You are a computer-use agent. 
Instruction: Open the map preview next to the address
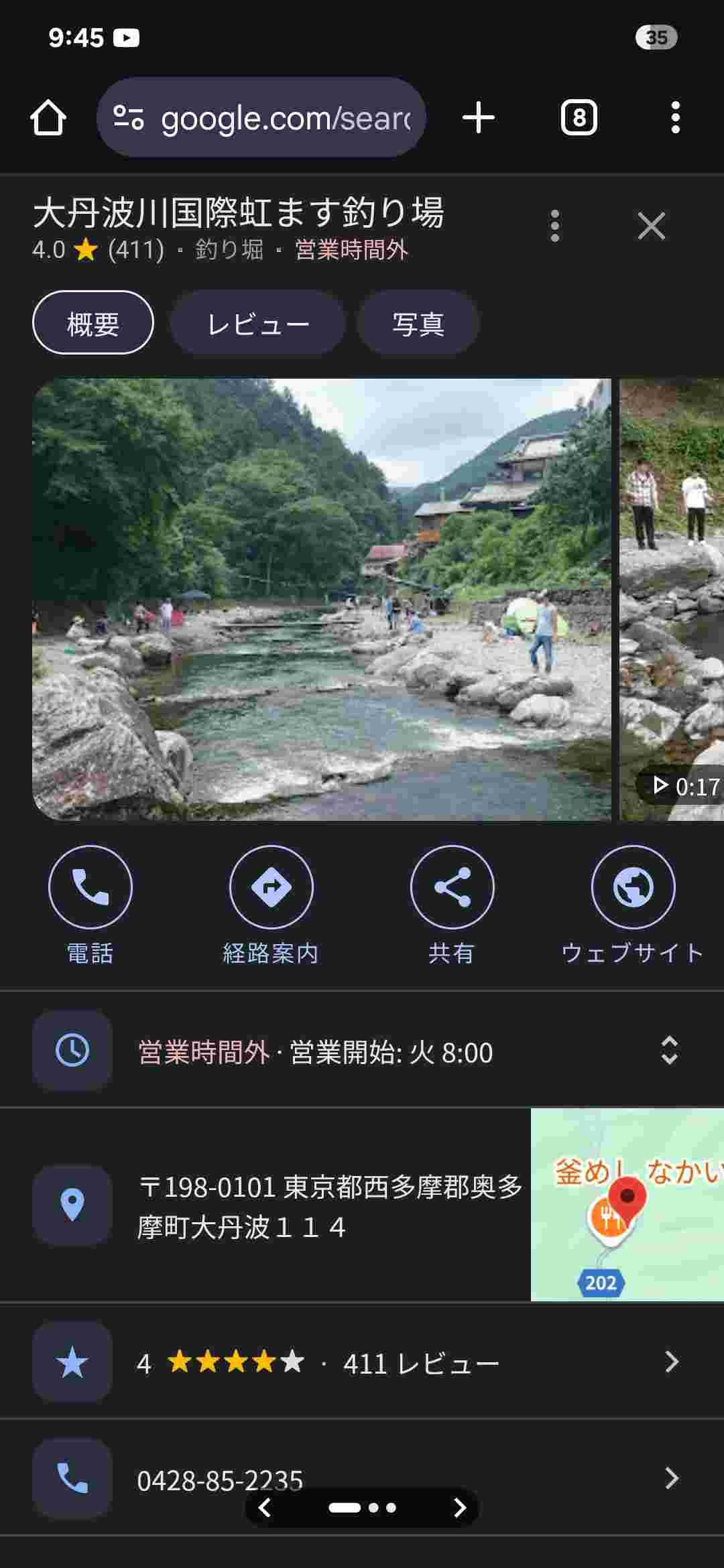coord(627,1205)
